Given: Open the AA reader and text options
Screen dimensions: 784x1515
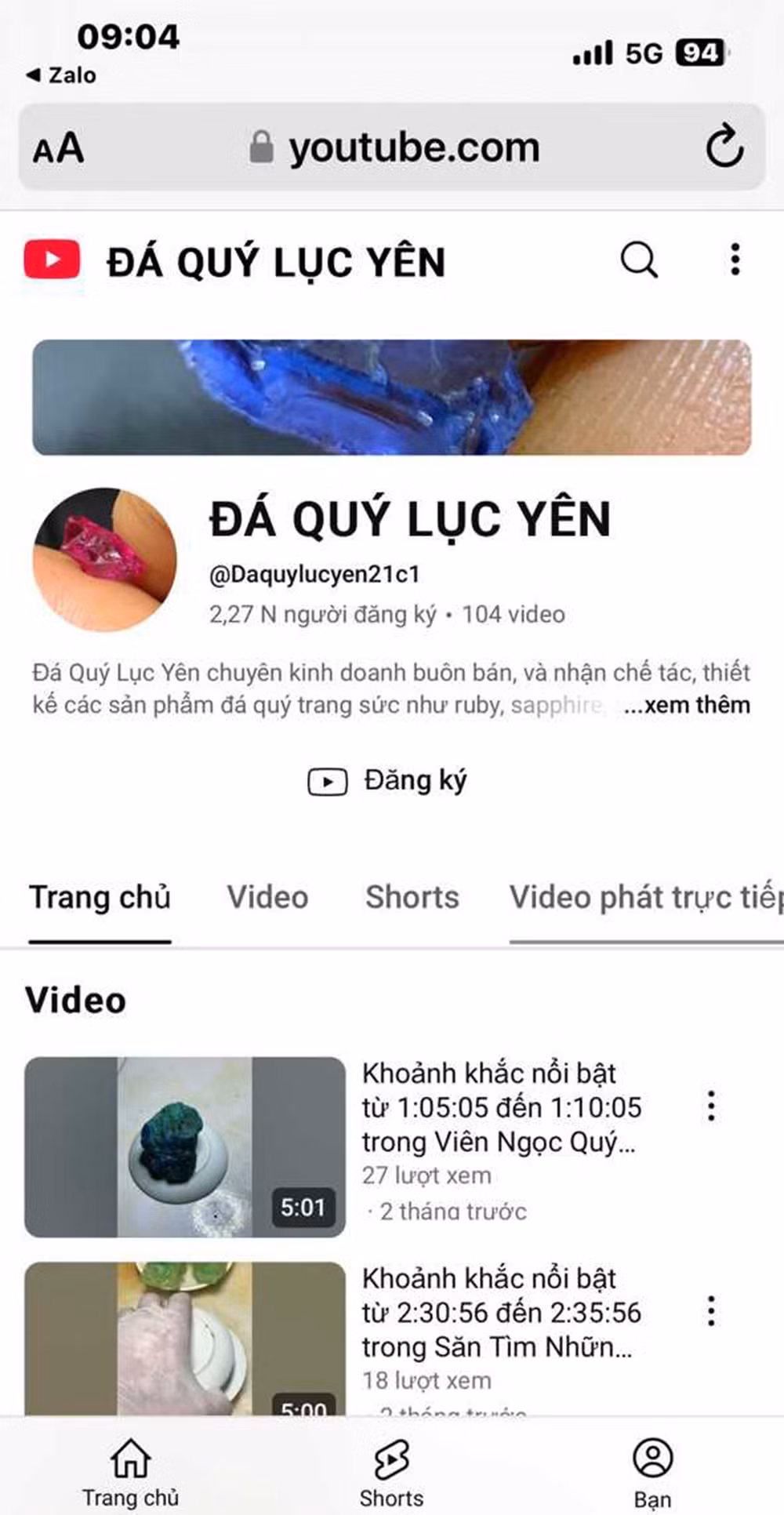Looking at the screenshot, I should point(58,147).
